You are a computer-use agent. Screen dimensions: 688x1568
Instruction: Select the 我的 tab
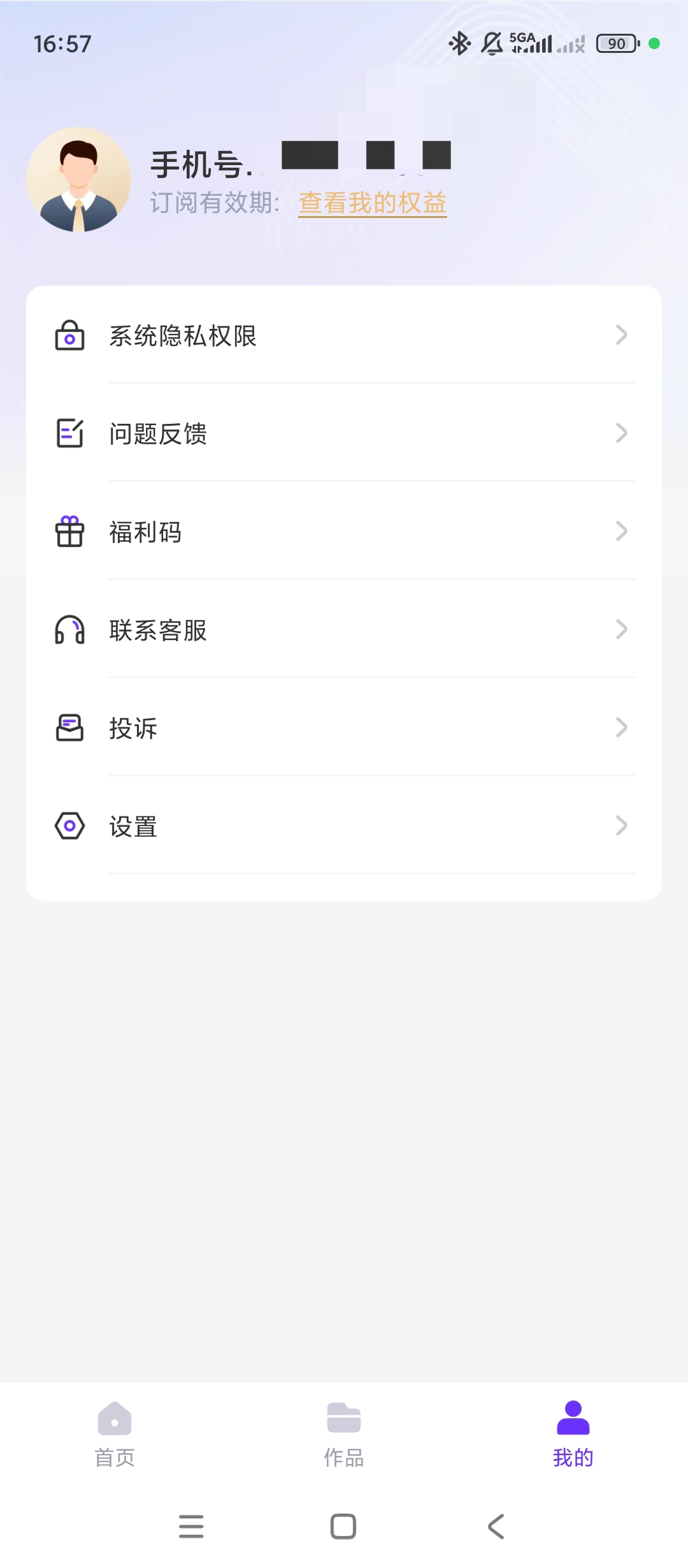tap(573, 1434)
